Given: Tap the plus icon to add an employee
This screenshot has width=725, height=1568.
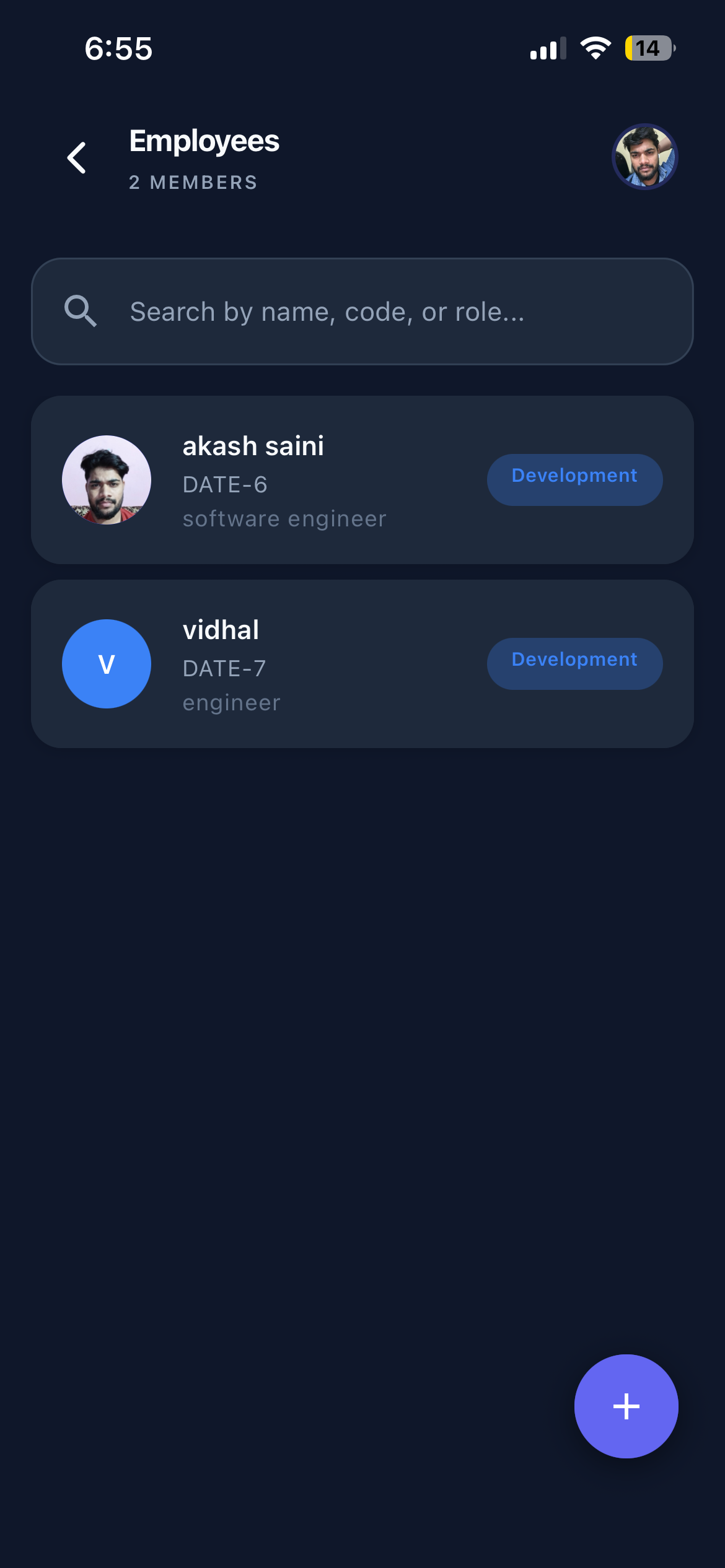Looking at the screenshot, I should click(x=626, y=1406).
